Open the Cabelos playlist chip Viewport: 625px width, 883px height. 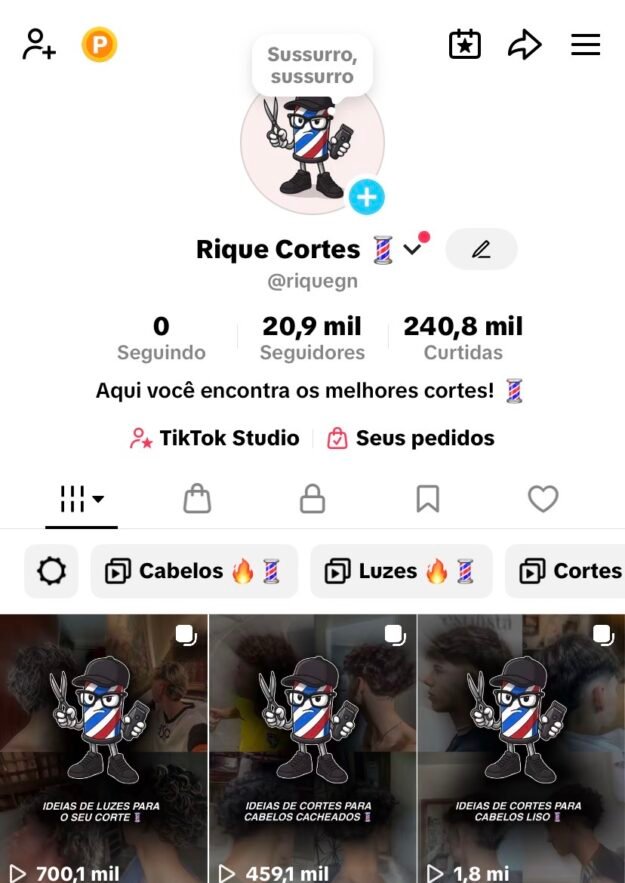pos(194,571)
